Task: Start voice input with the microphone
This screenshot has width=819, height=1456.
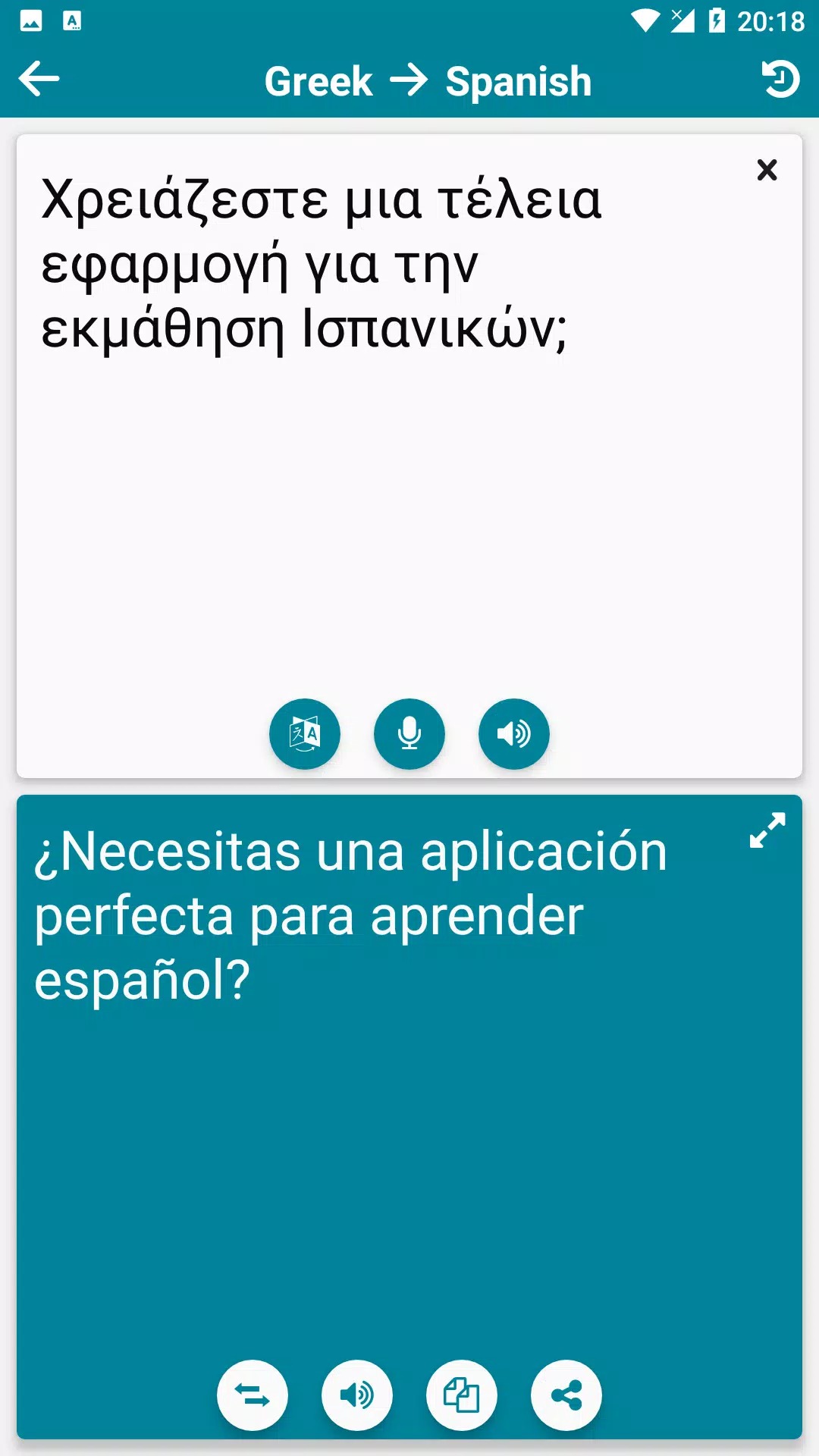Action: click(x=409, y=733)
